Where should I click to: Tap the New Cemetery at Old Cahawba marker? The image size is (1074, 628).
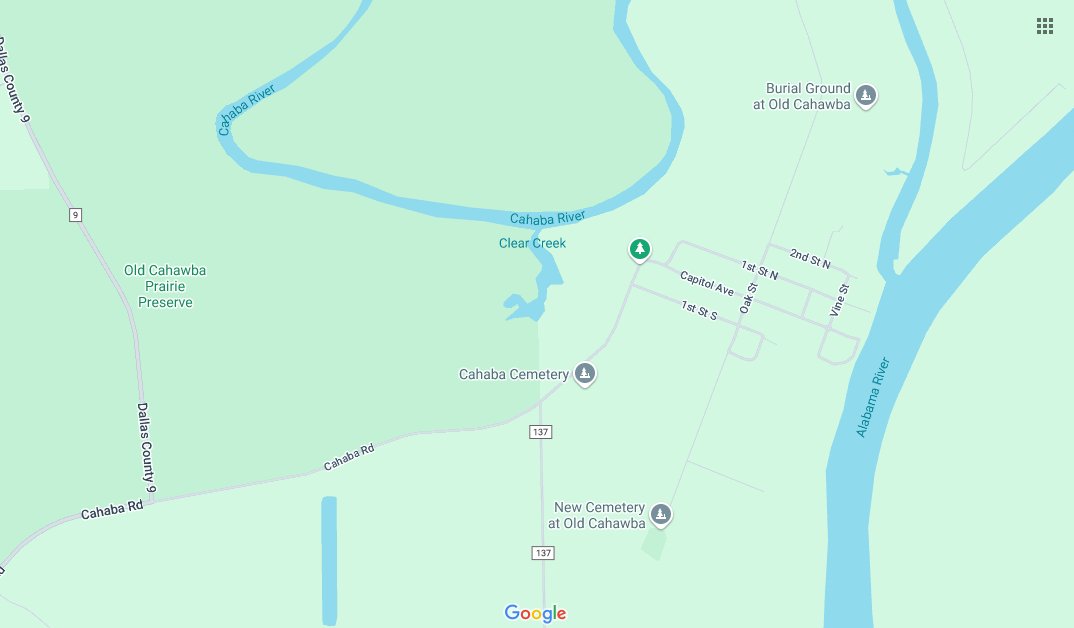click(660, 514)
